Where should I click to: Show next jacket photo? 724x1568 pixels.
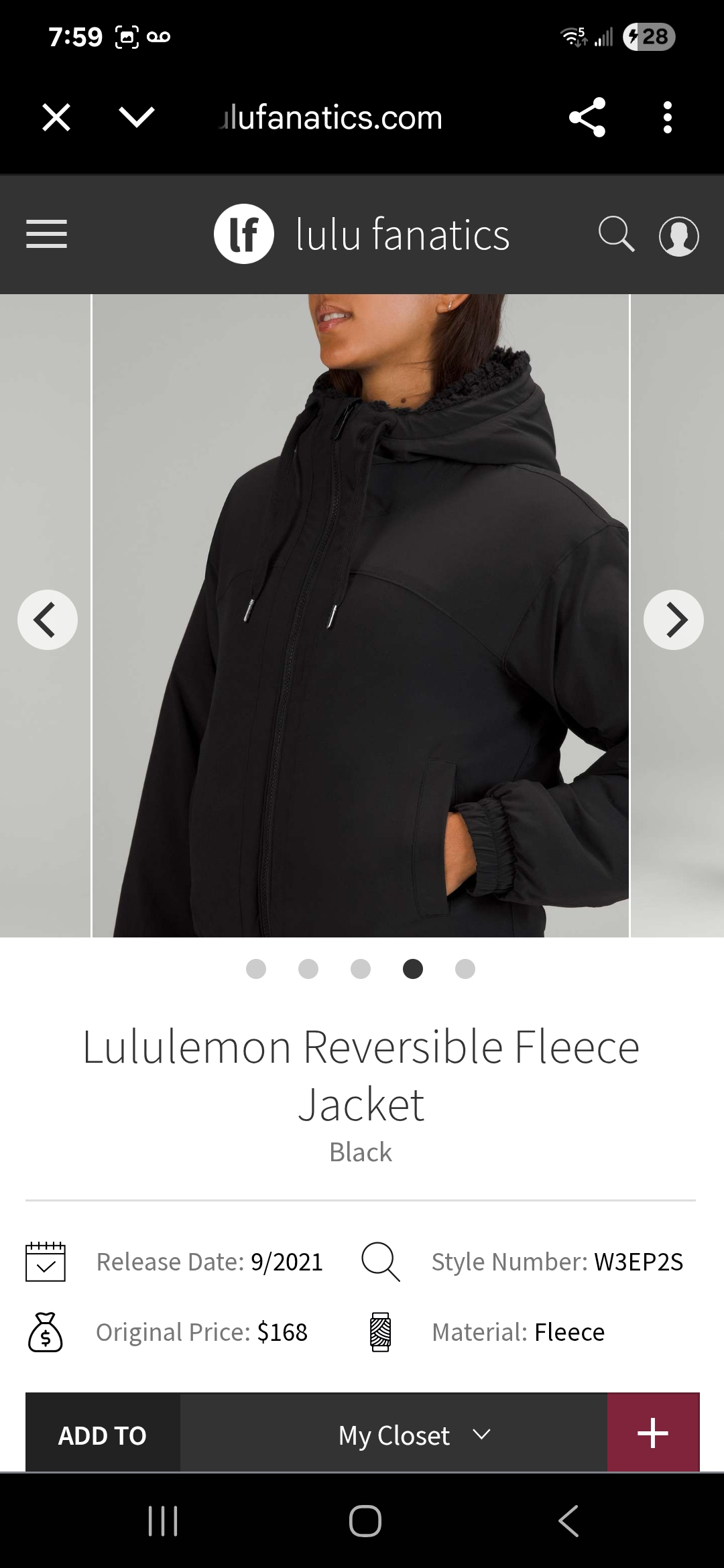click(674, 619)
